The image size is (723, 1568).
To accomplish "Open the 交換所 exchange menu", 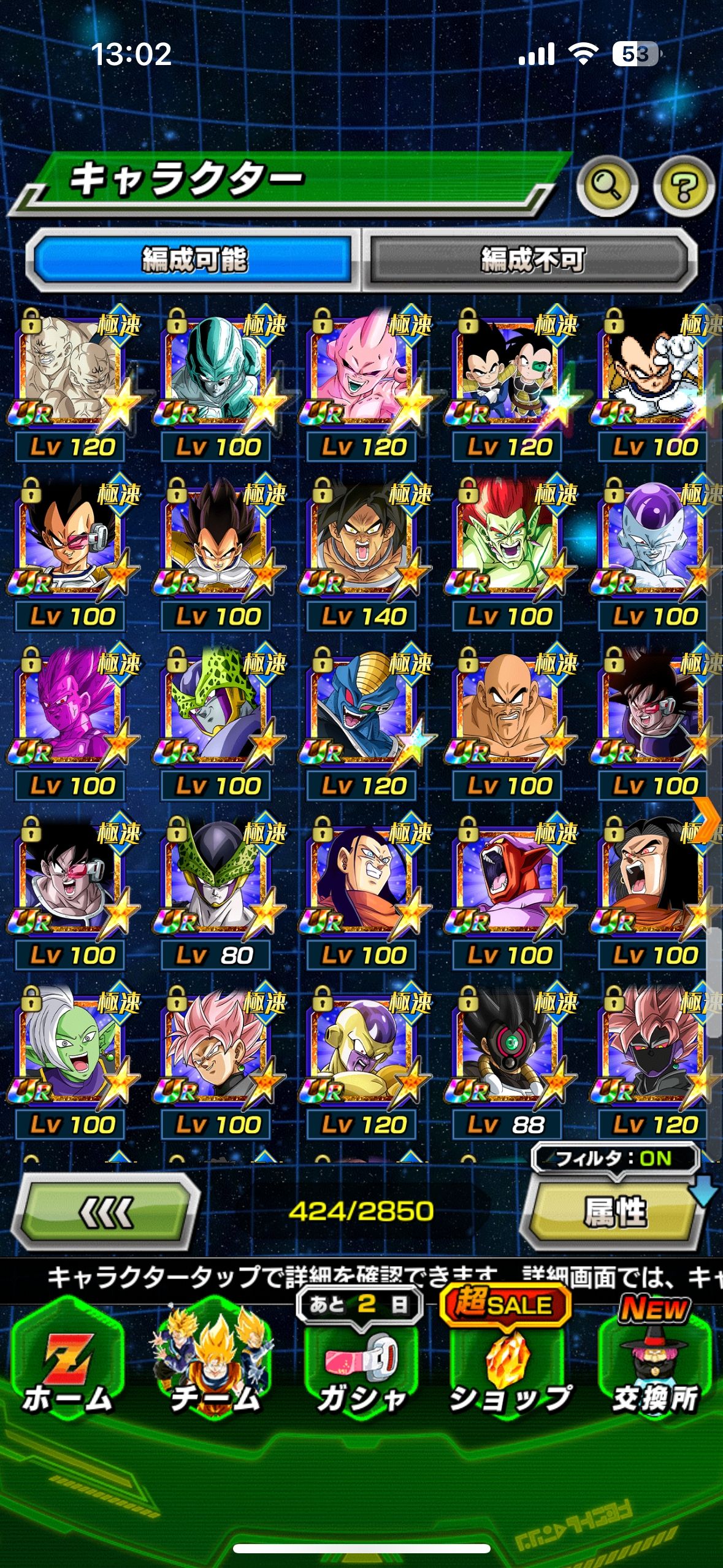I will pos(655,1366).
